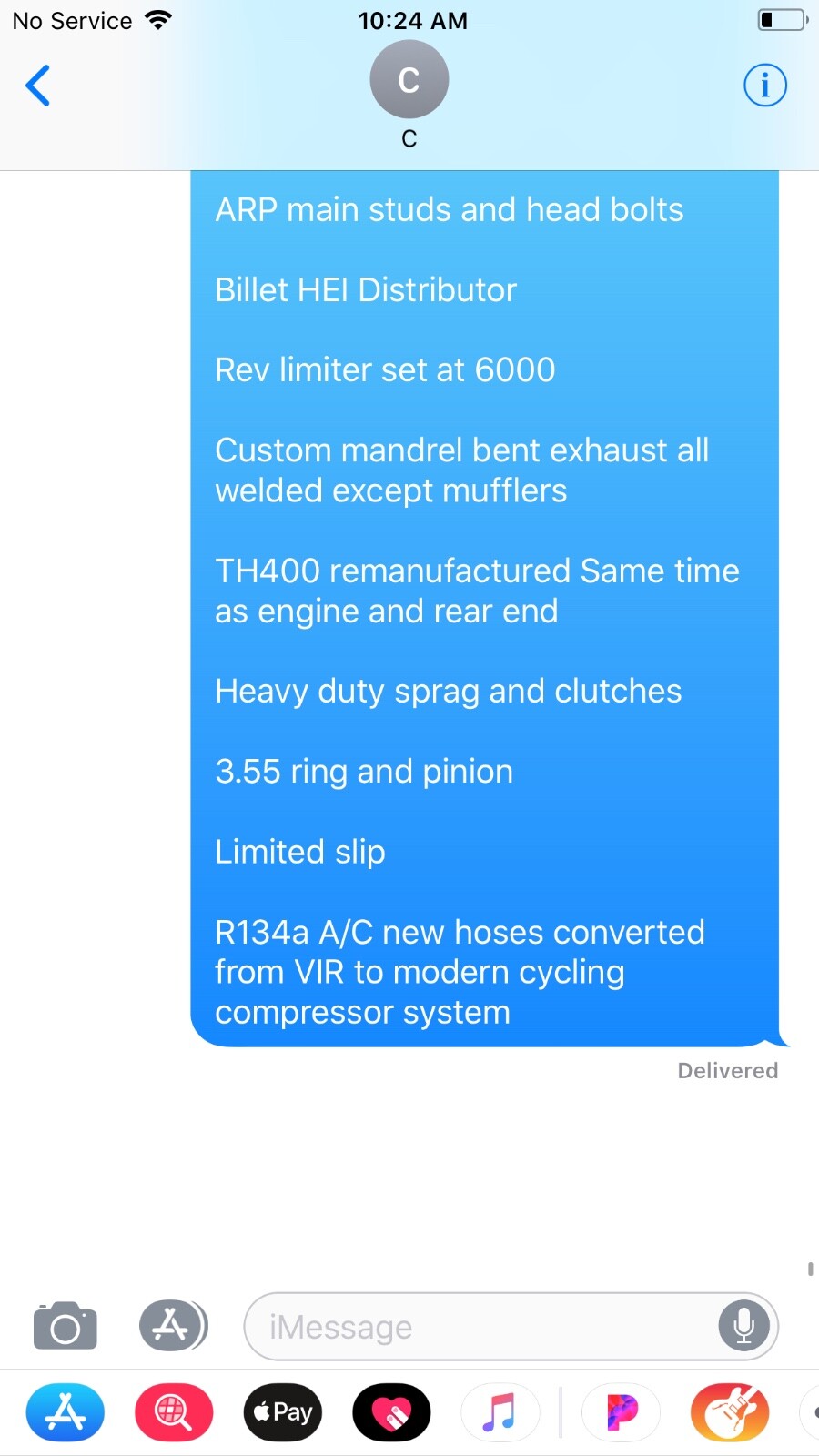
Task: Open the Music iMessage app
Action: click(x=500, y=1412)
